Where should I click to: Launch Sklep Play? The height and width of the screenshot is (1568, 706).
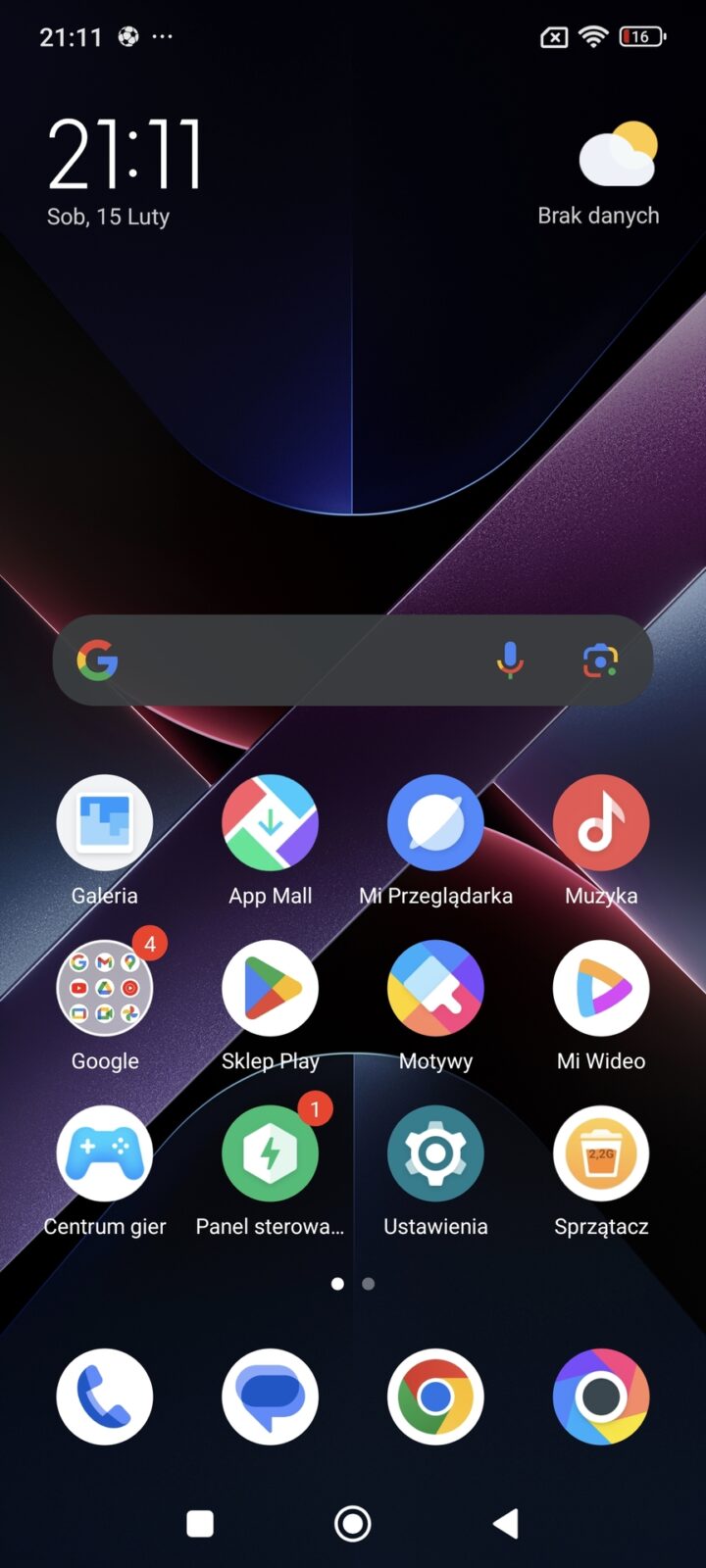270,989
